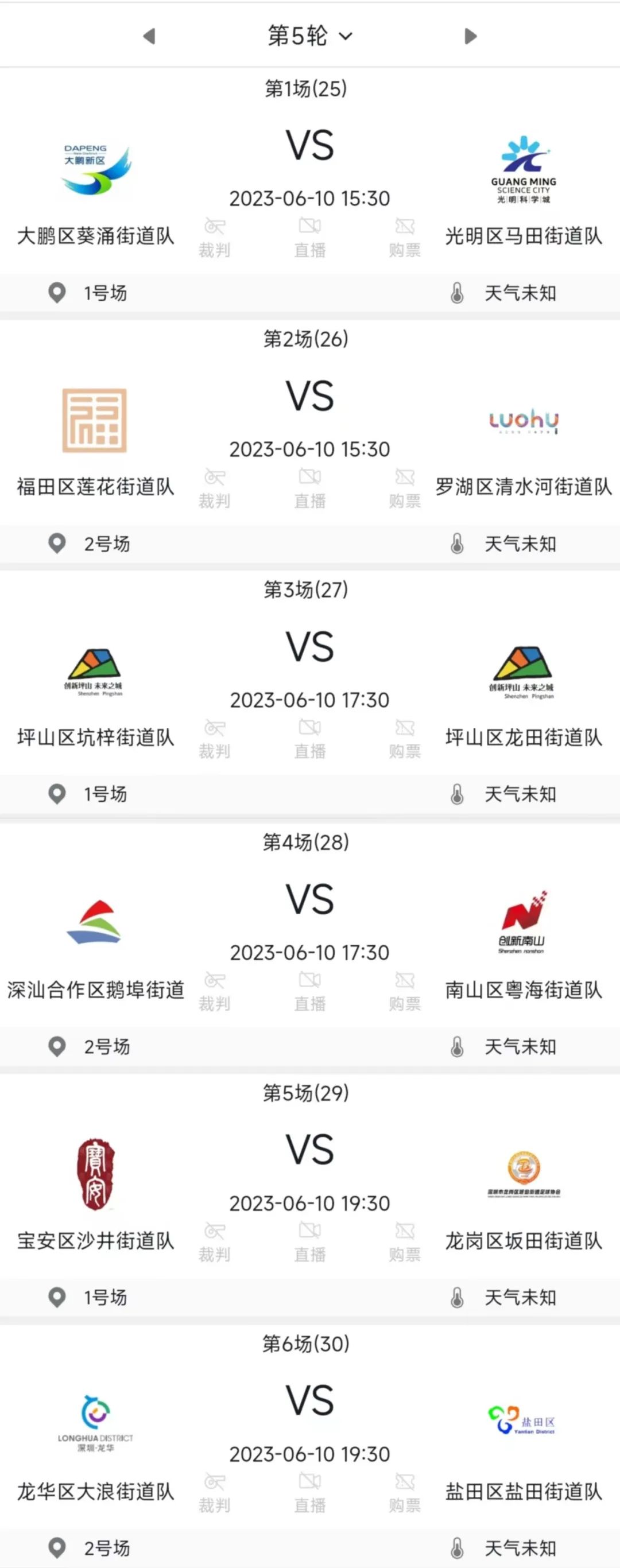Screen dimensions: 620x1568
Task: Go to the next round with right arrow
Action: (x=470, y=37)
